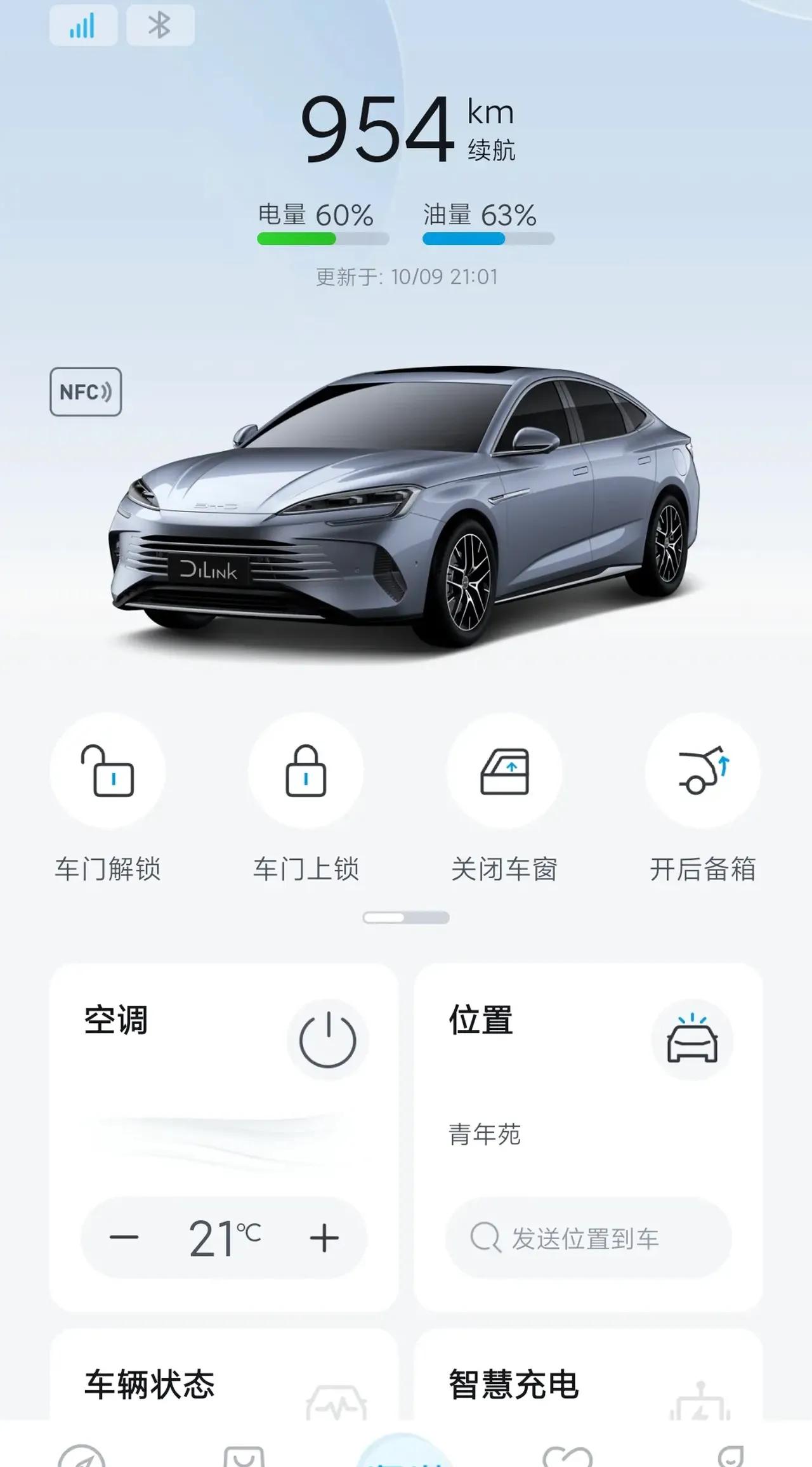Viewport: 812px width, 1467px height.
Task: Close the car windows (关闭车窗)
Action: pos(504,770)
